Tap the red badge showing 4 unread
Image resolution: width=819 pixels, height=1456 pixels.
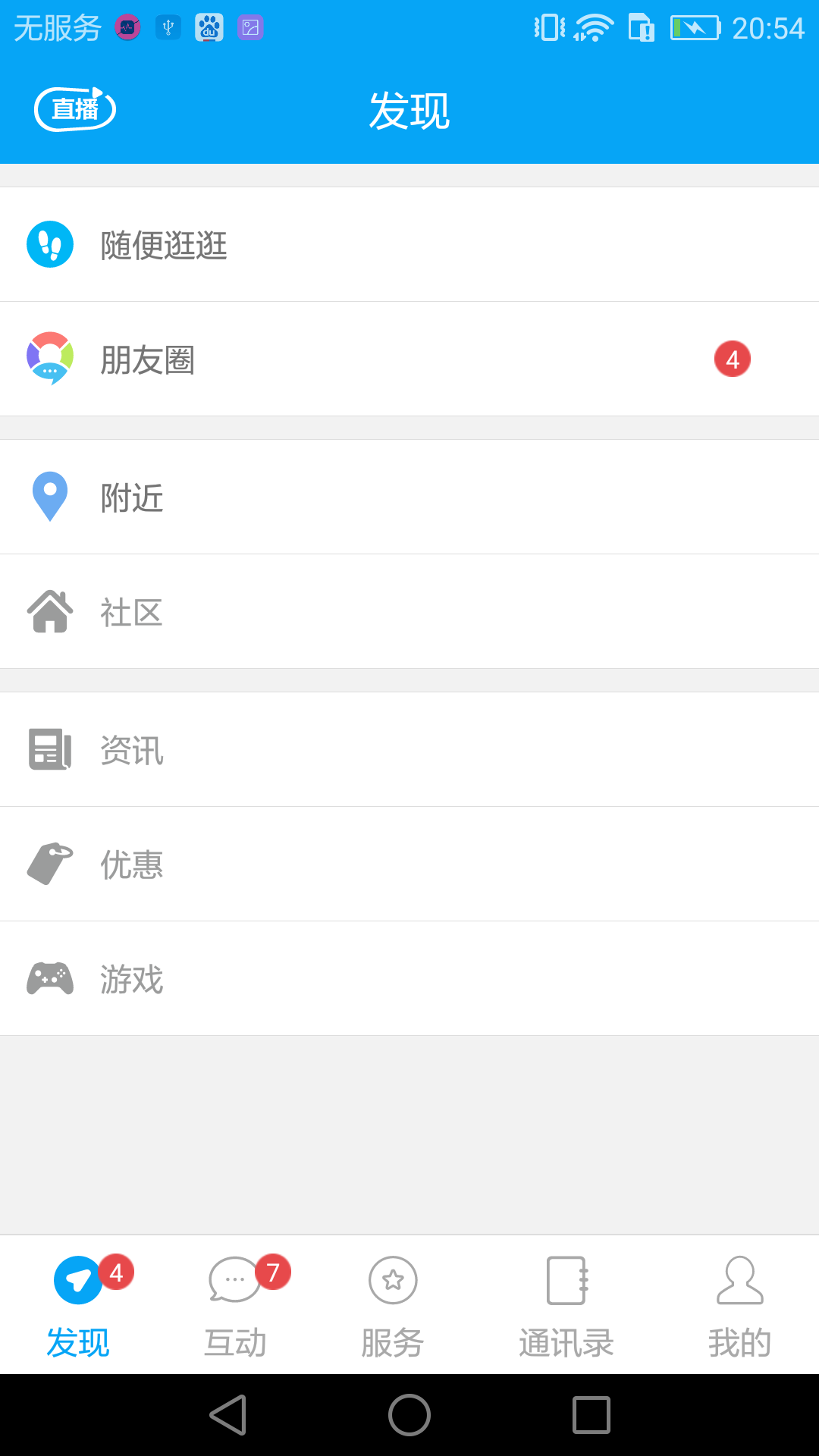(x=732, y=359)
